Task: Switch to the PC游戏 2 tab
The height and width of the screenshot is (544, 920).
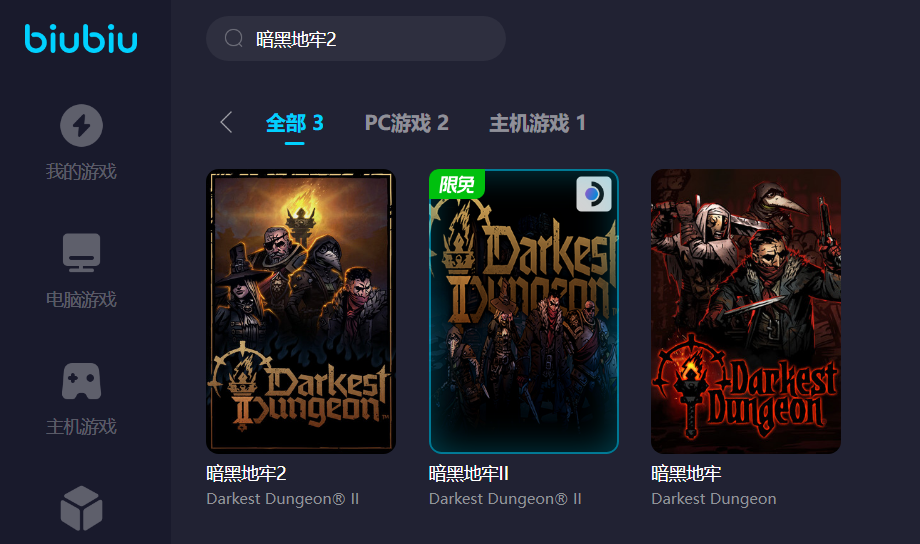Action: click(x=406, y=123)
